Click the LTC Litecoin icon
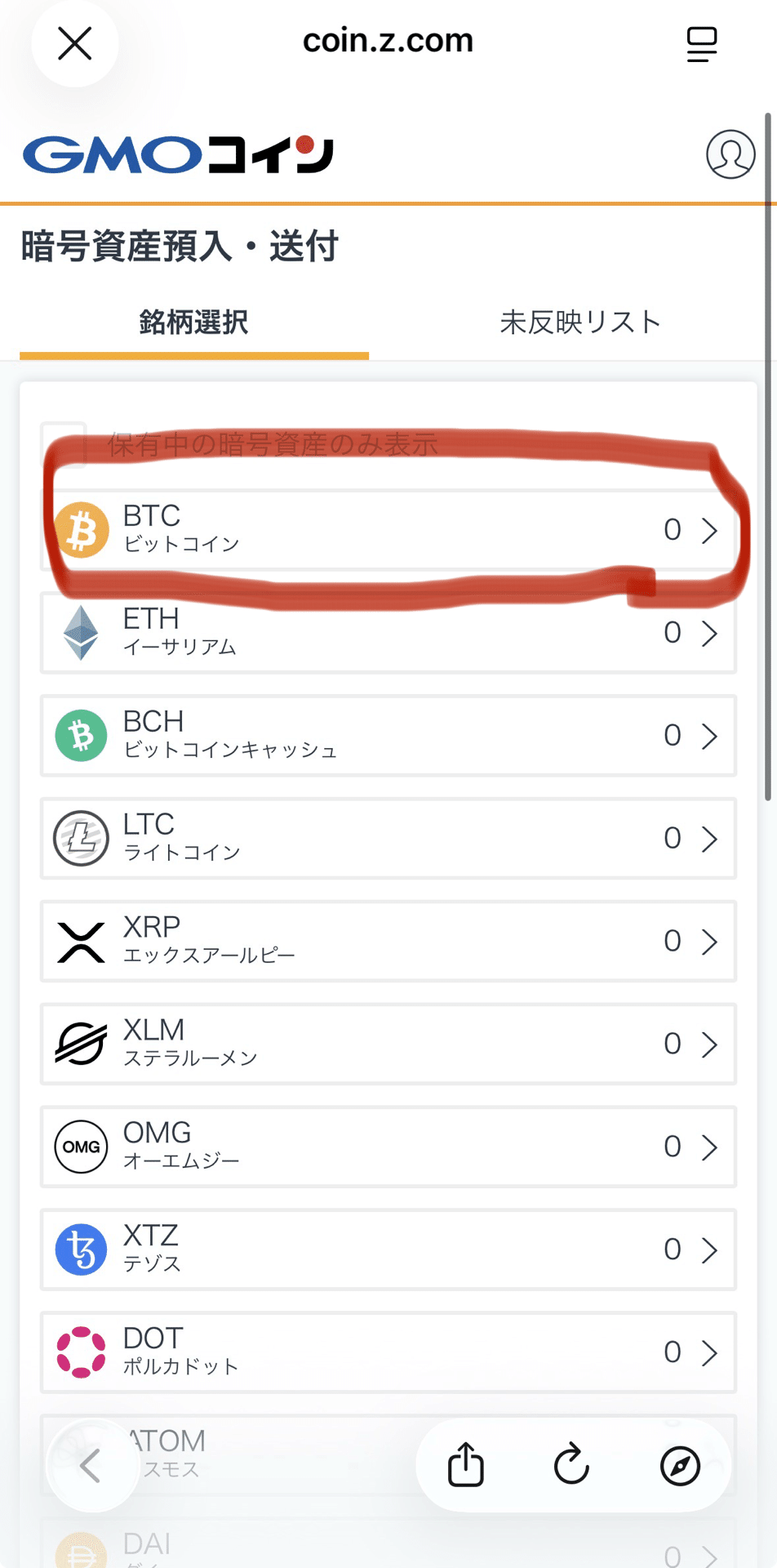 click(82, 838)
